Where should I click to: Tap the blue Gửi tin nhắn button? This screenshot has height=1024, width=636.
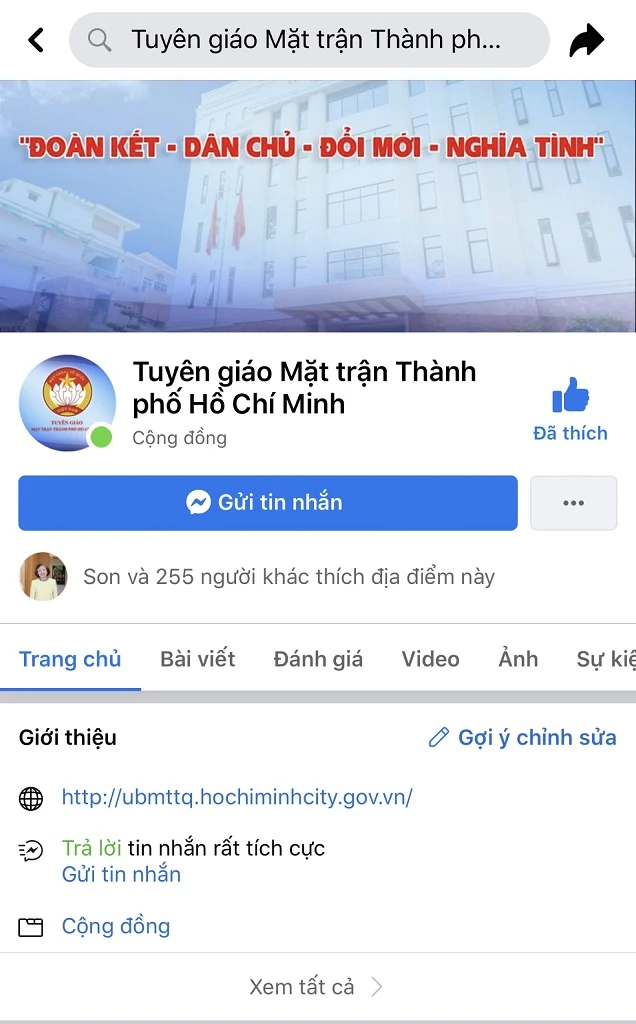[267, 503]
